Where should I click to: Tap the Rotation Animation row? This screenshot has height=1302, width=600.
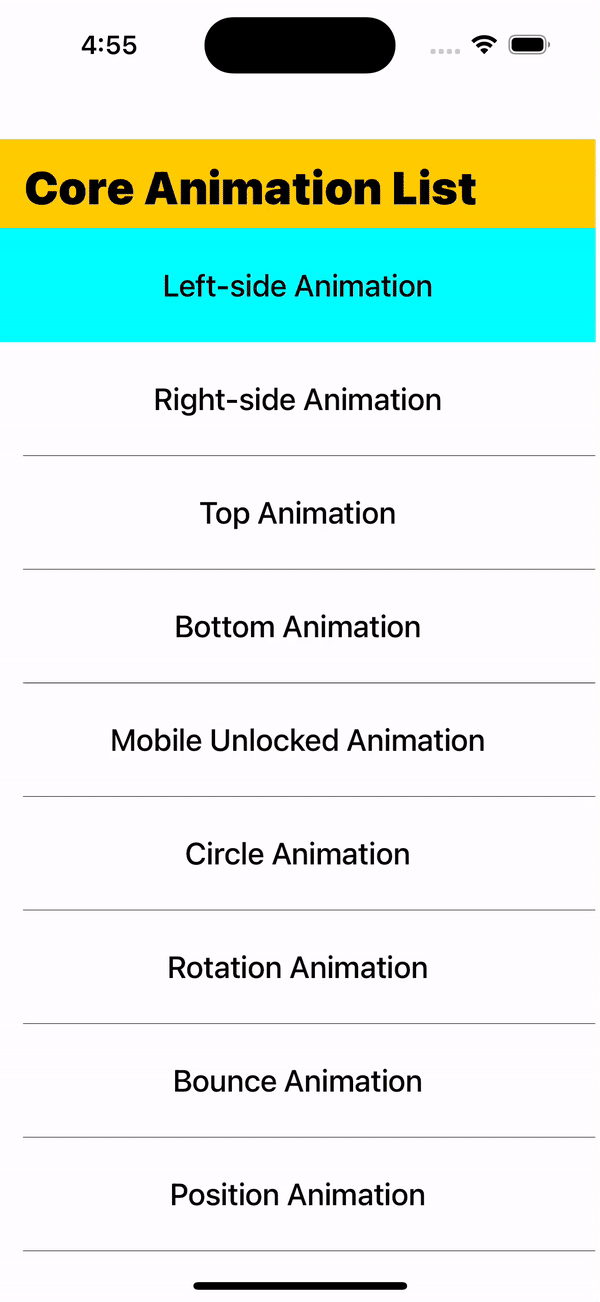click(x=298, y=968)
